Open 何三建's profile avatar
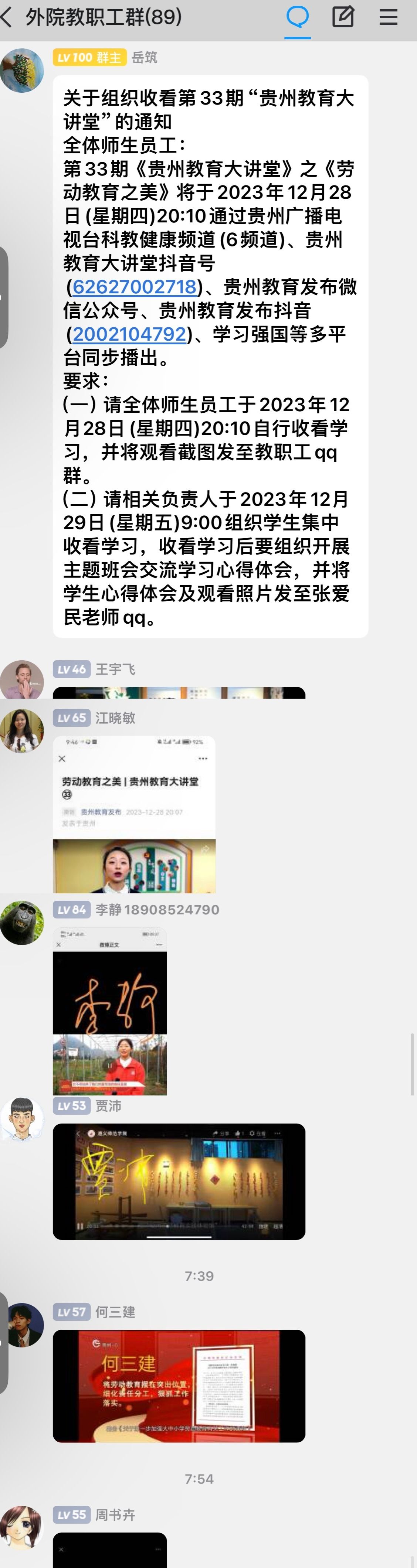417x1568 pixels. (22, 1325)
